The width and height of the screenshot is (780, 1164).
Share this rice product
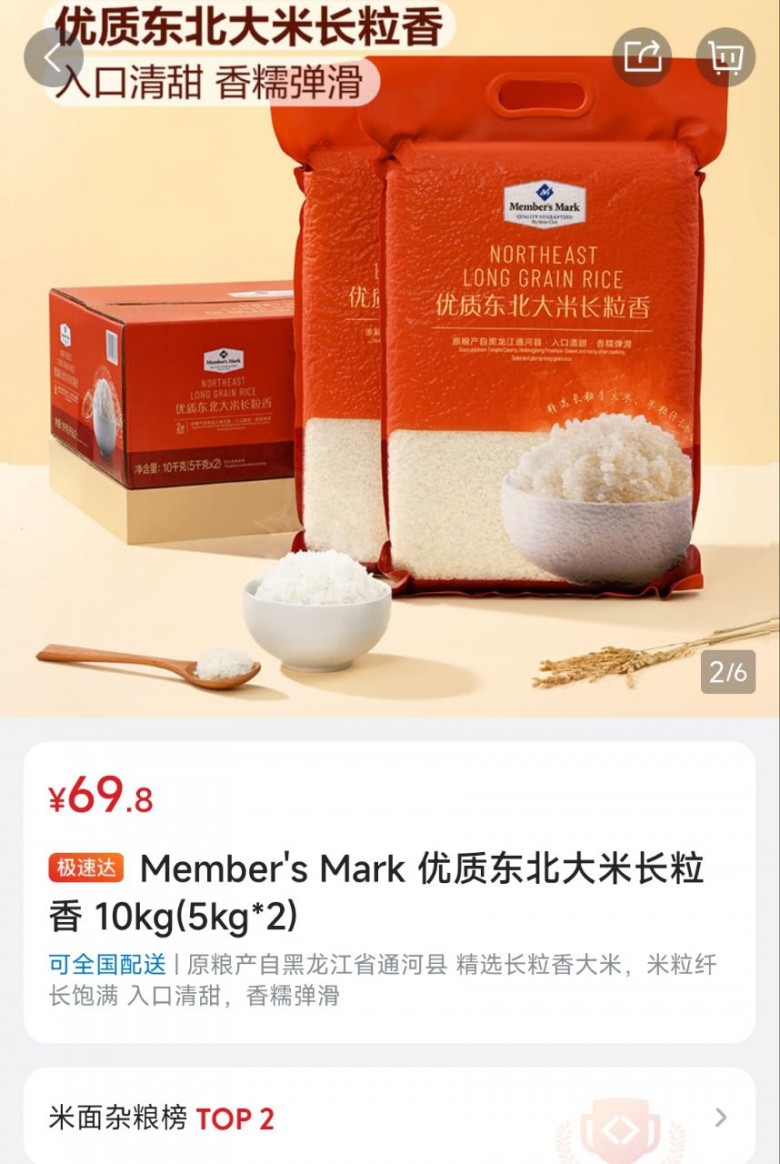[x=642, y=57]
